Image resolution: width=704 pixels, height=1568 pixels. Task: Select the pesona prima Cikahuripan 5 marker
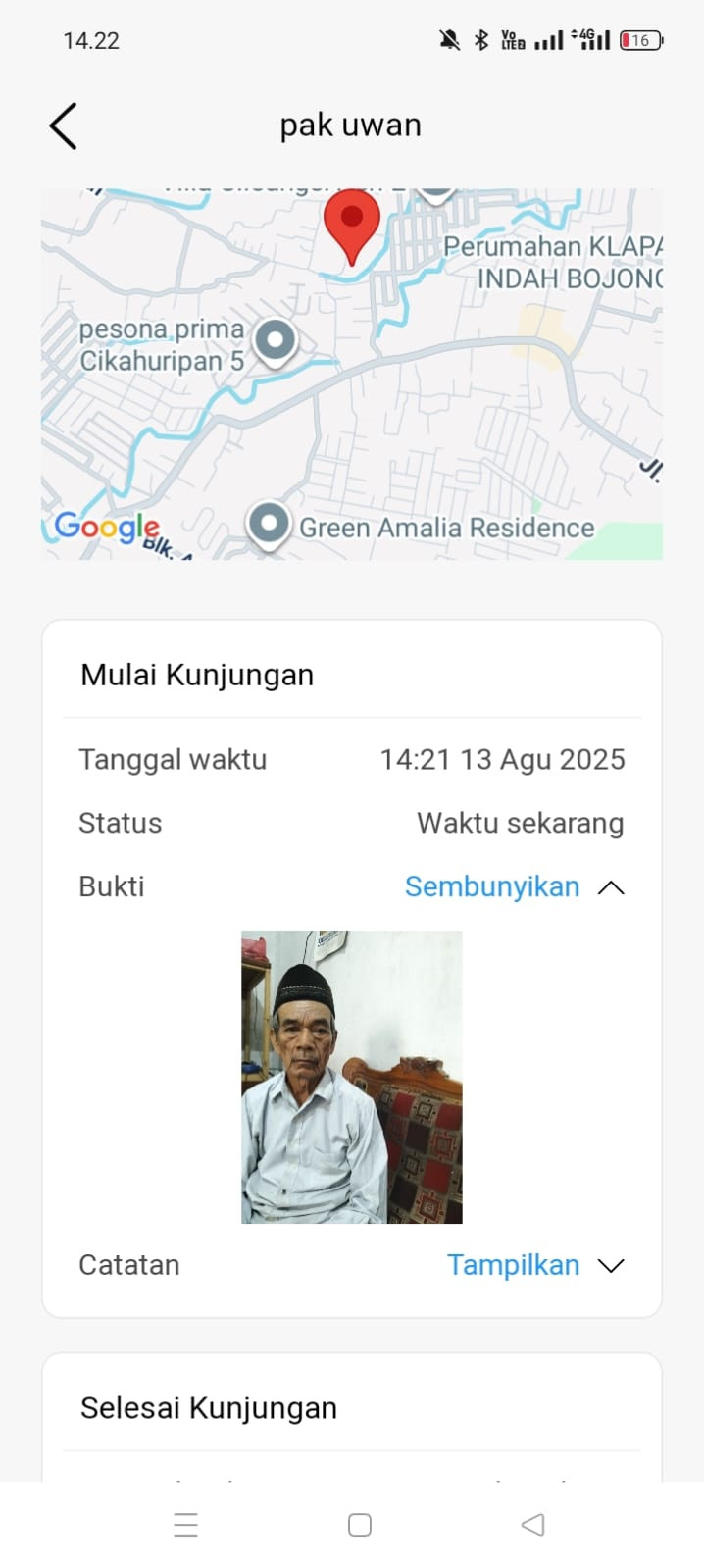276,342
